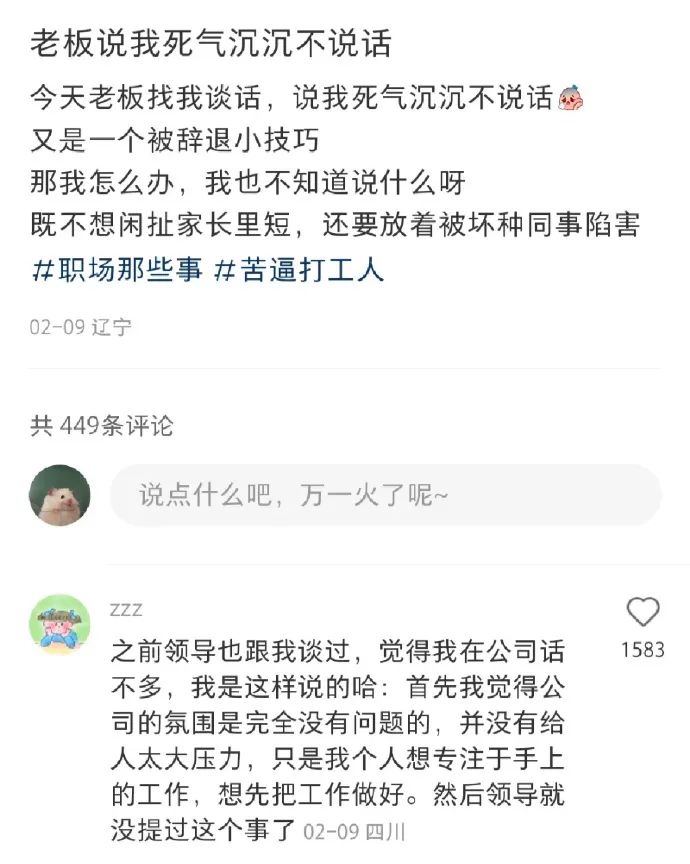Open the #苦逼打工人 hashtag
The height and width of the screenshot is (864, 690).
coord(299,270)
